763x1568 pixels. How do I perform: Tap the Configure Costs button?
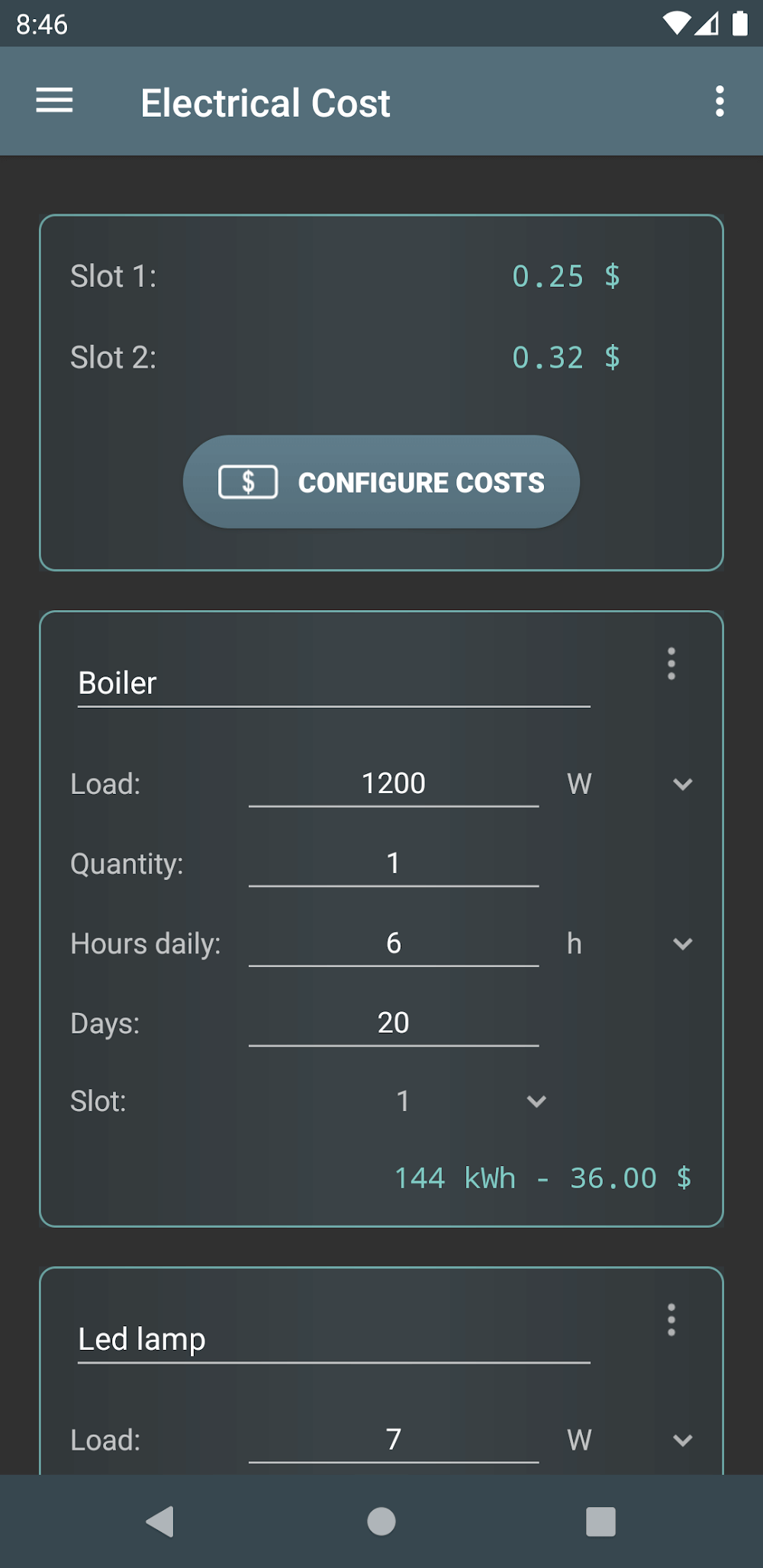point(381,482)
